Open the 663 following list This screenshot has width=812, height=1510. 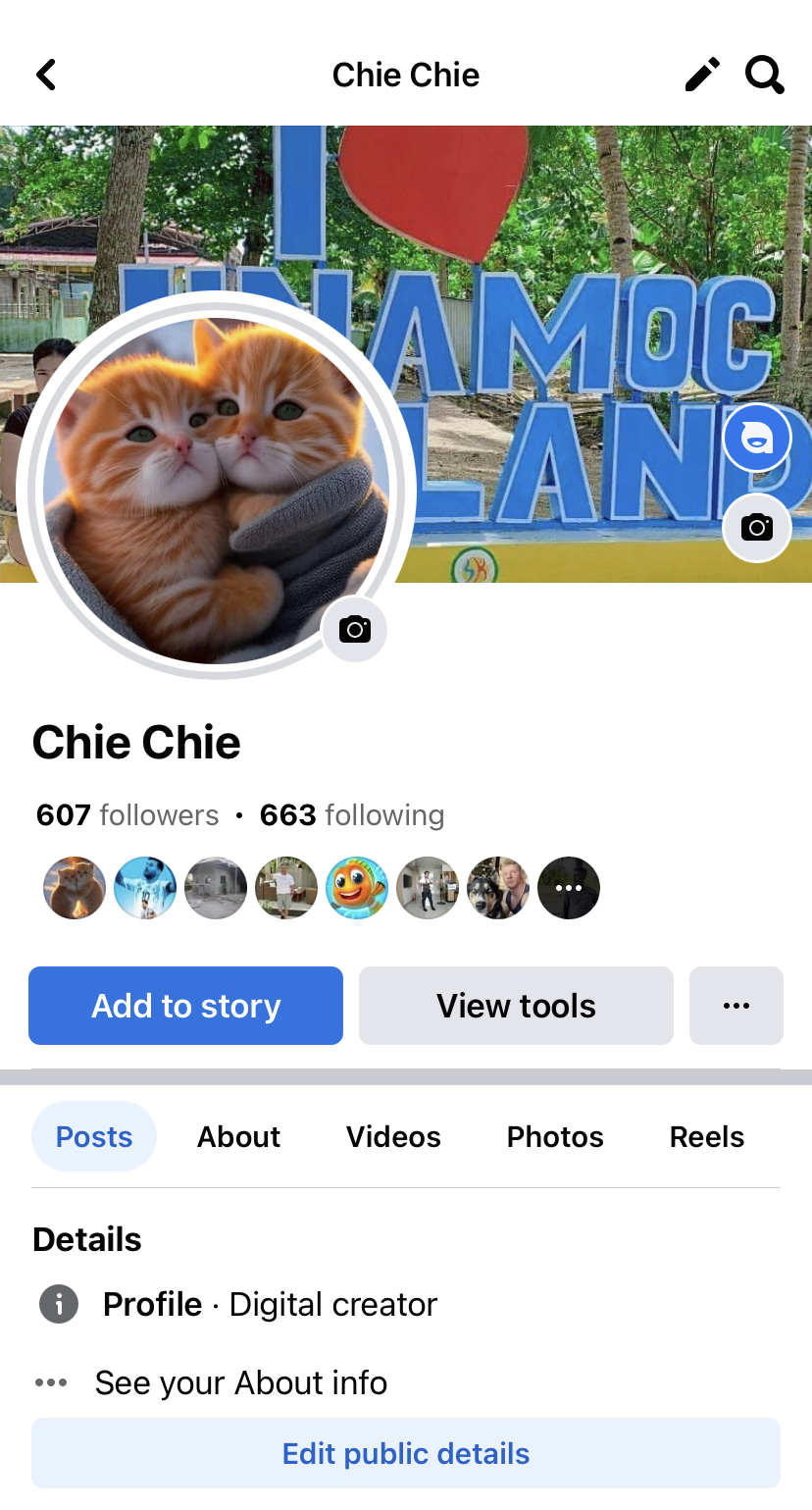[352, 815]
